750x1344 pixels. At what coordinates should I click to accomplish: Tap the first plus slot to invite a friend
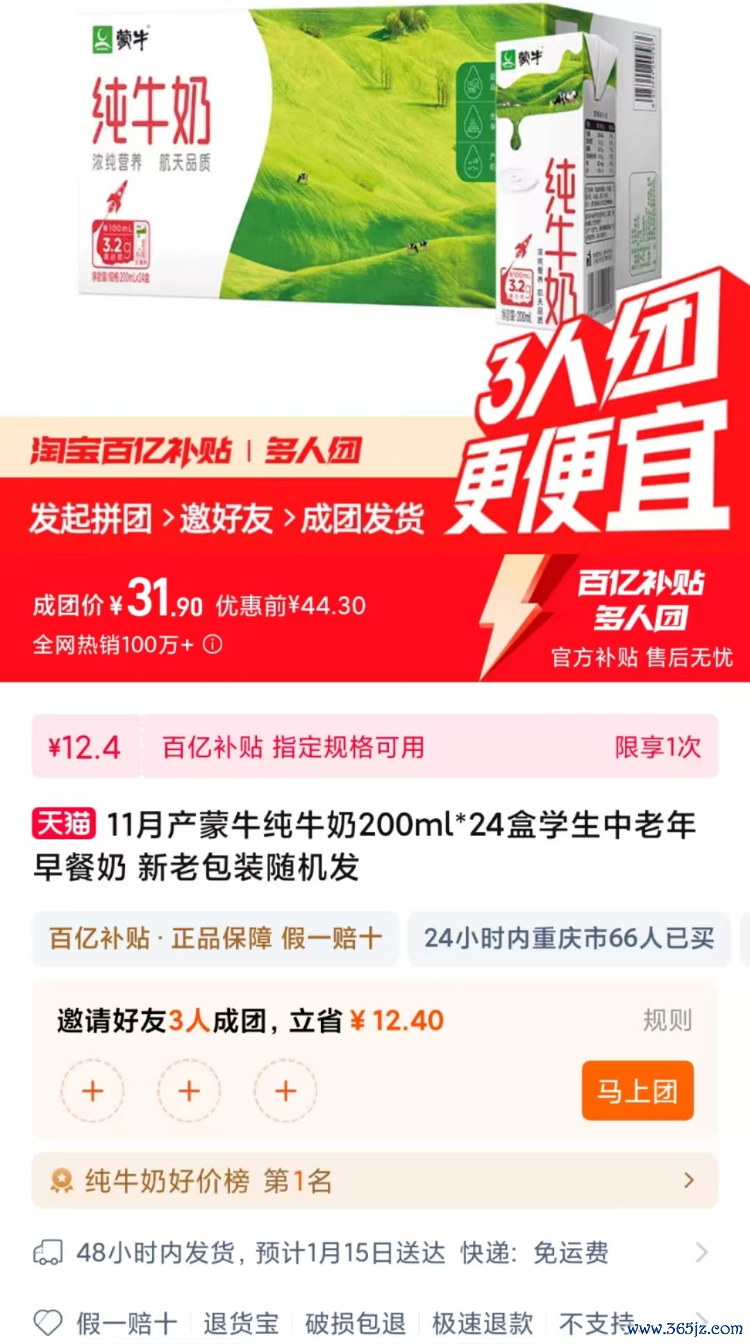tap(93, 1091)
